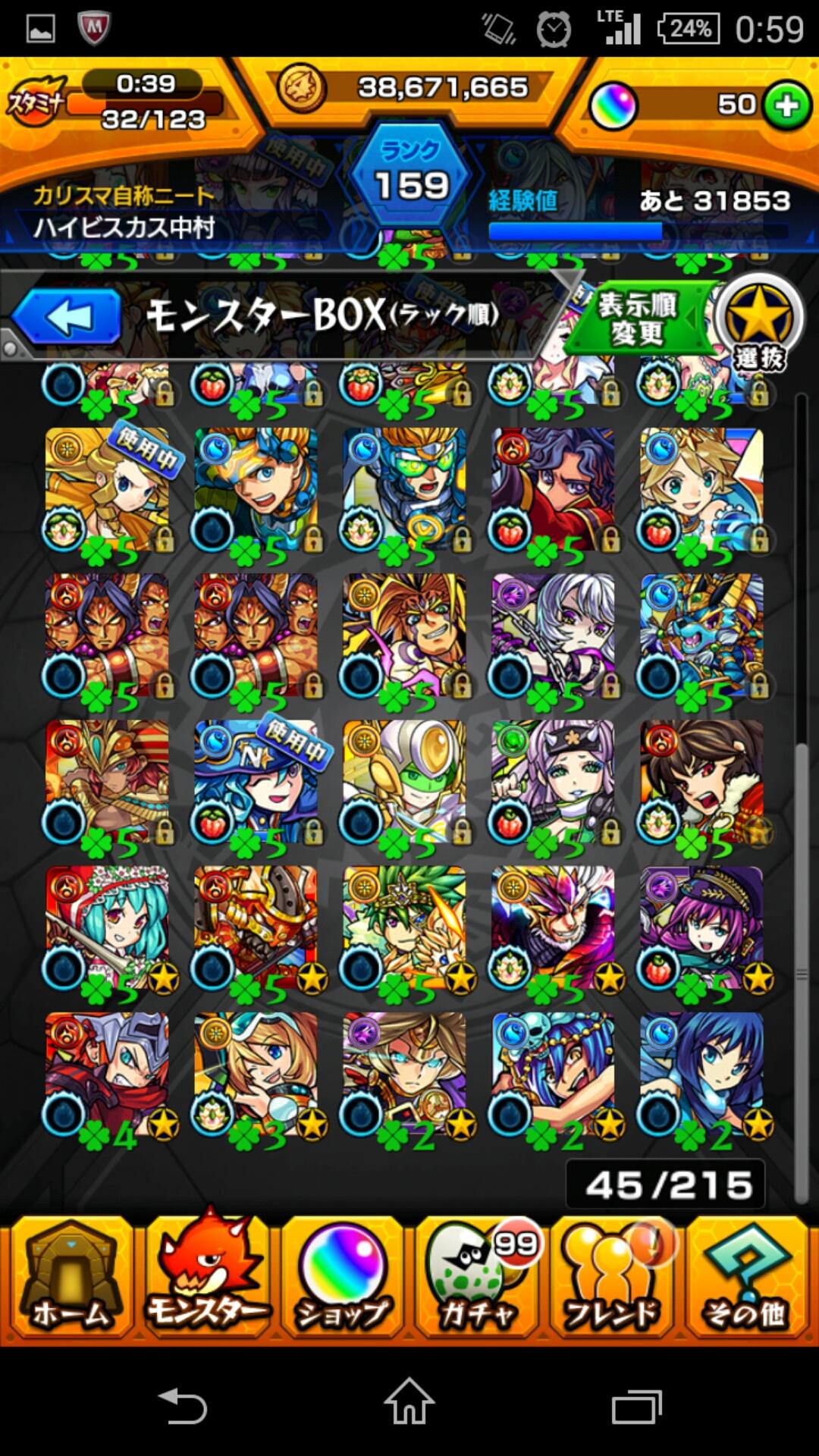The image size is (819, 1456).
Task: Switch to the モンスター tab
Action: 206,1279
